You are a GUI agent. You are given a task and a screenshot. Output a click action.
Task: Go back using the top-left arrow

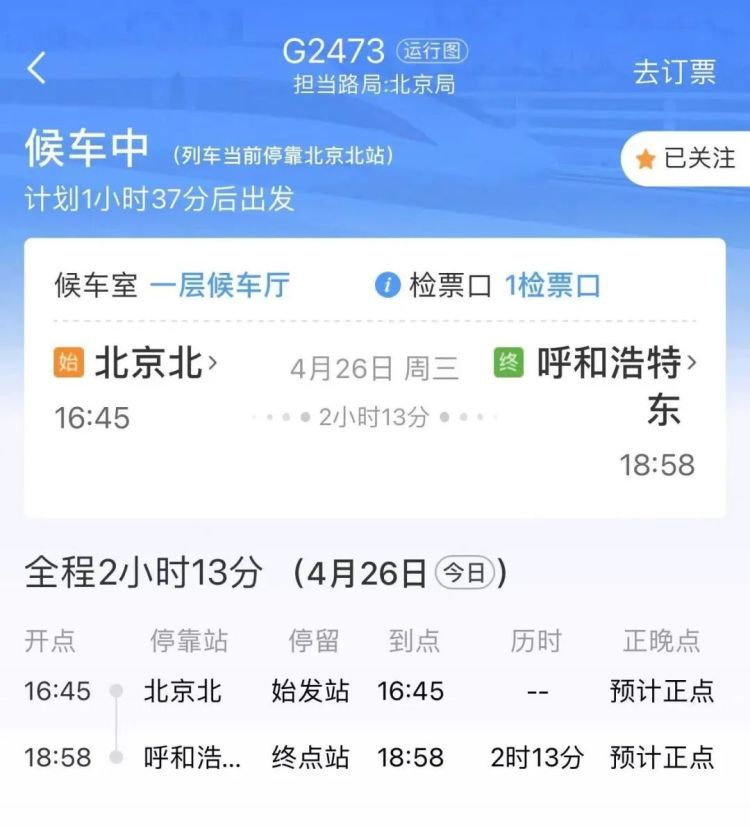point(37,68)
